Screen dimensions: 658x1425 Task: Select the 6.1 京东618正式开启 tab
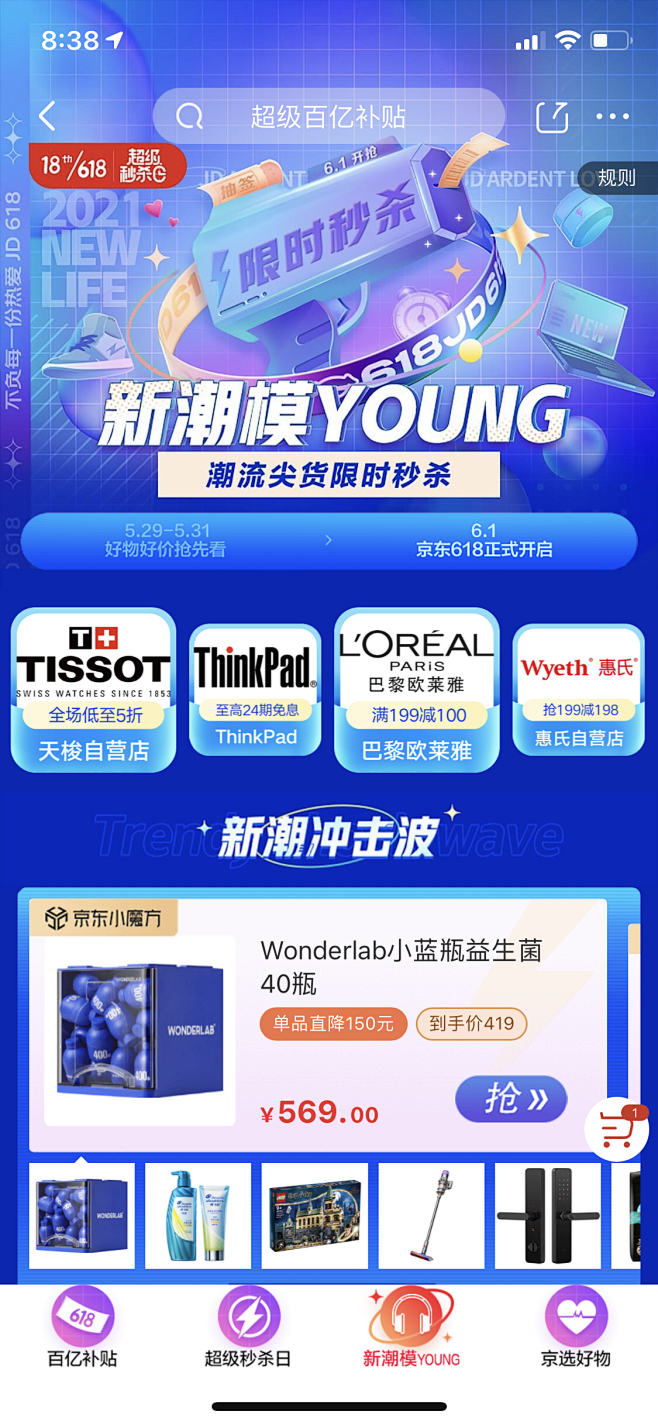pyautogui.click(x=484, y=540)
